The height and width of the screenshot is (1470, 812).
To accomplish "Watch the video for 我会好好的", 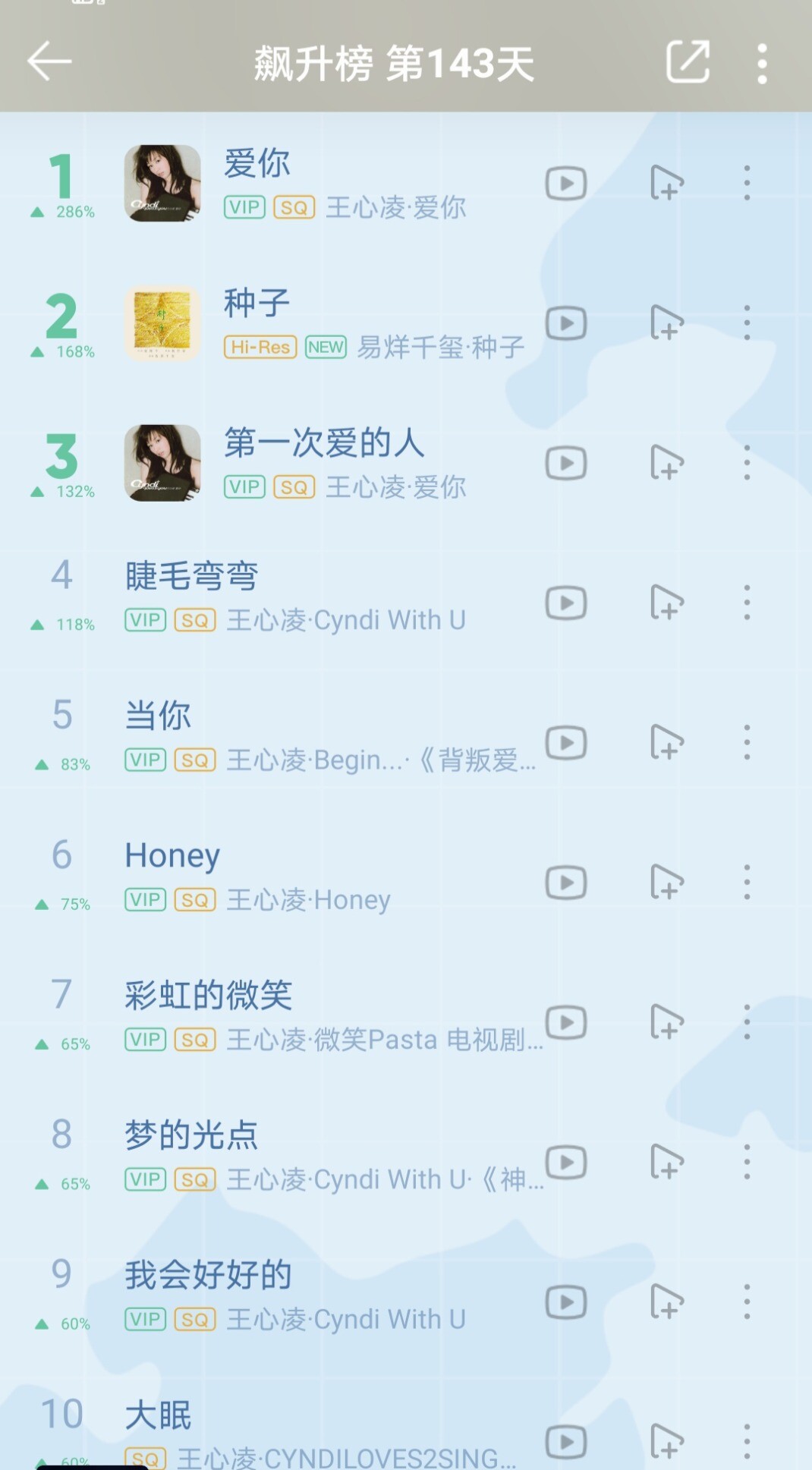I will tap(566, 1302).
